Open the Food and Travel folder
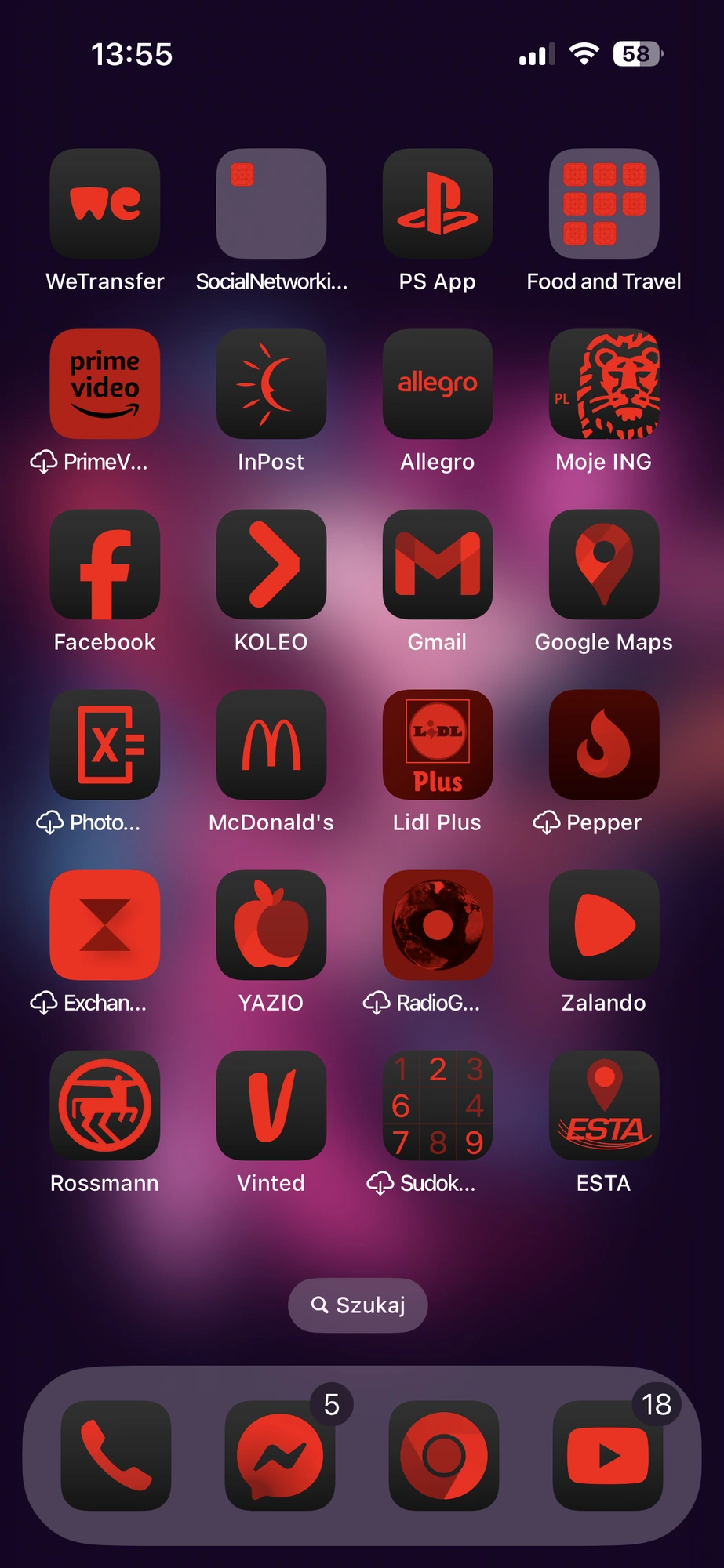 pos(604,204)
